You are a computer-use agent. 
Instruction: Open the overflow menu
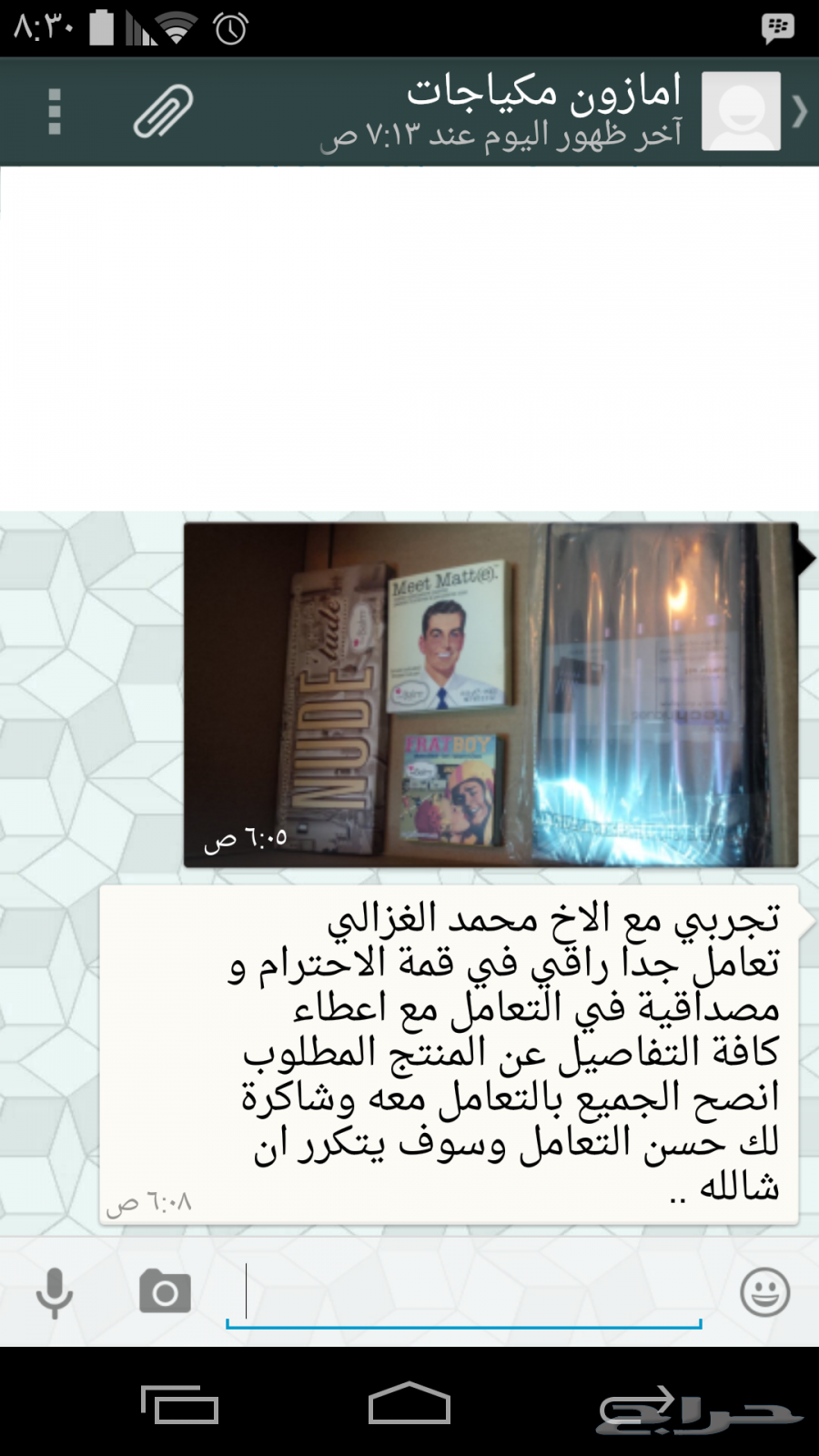point(55,112)
